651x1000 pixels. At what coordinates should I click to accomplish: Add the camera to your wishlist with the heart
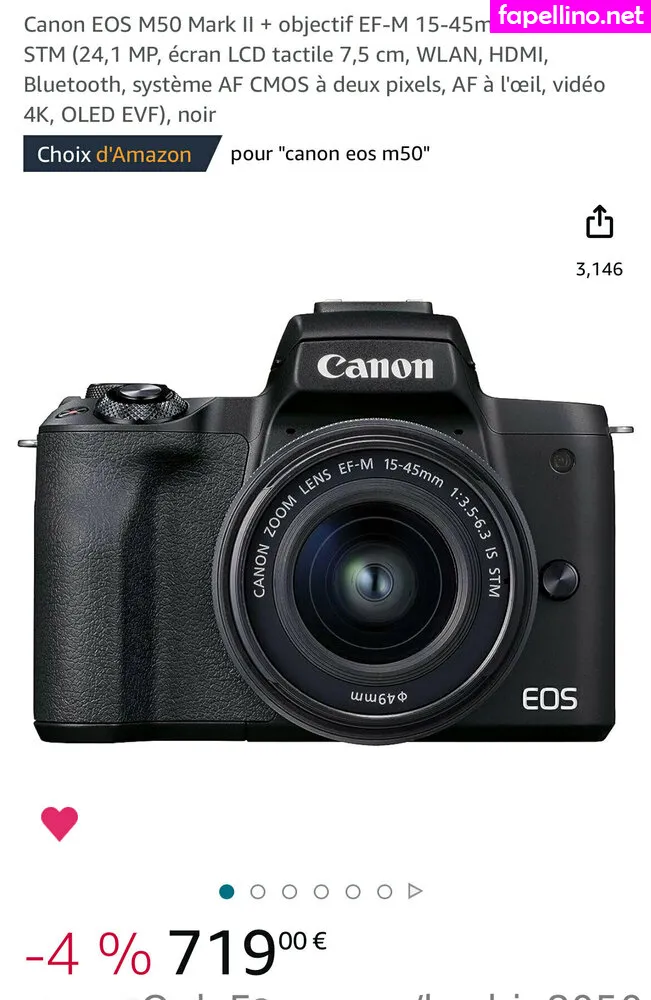(x=59, y=823)
